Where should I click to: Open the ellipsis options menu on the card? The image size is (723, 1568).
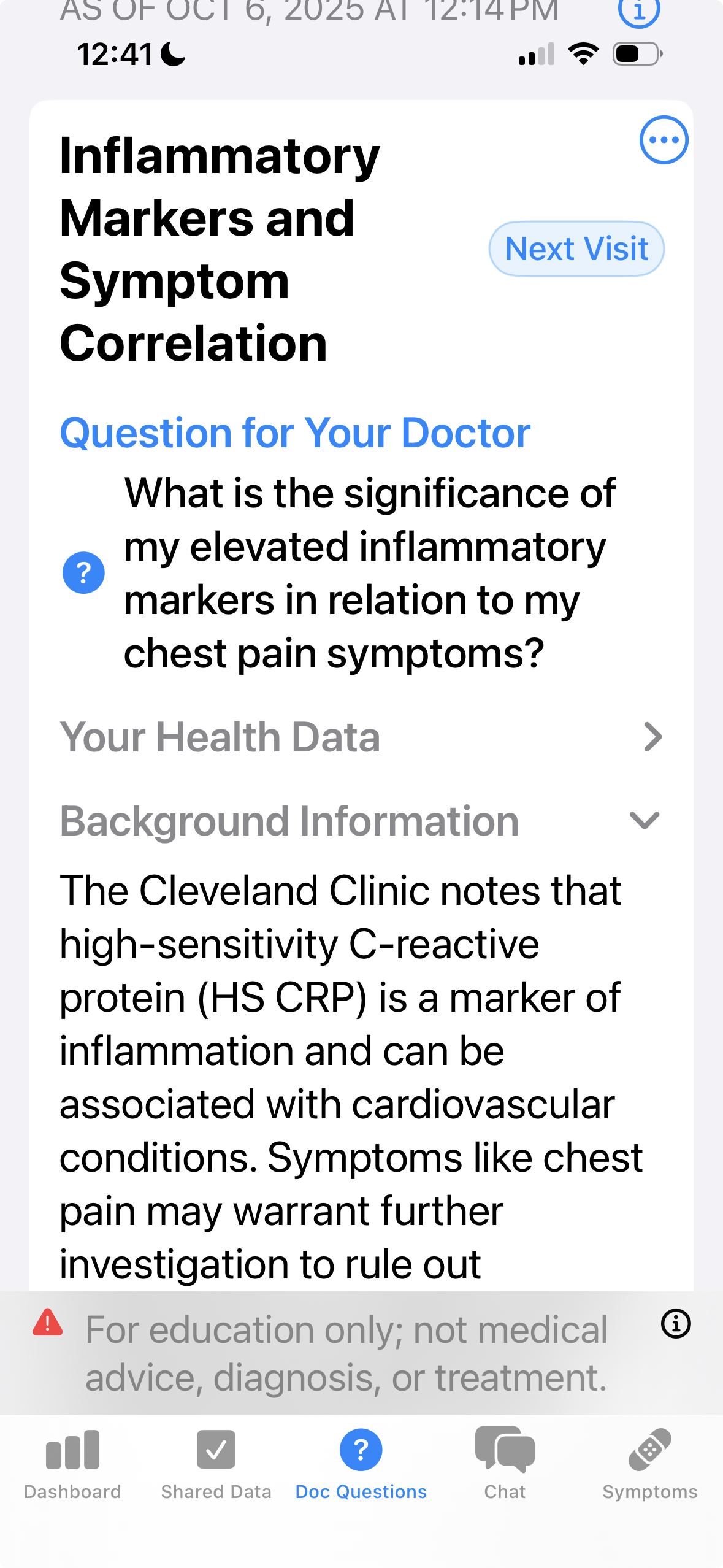tap(664, 140)
